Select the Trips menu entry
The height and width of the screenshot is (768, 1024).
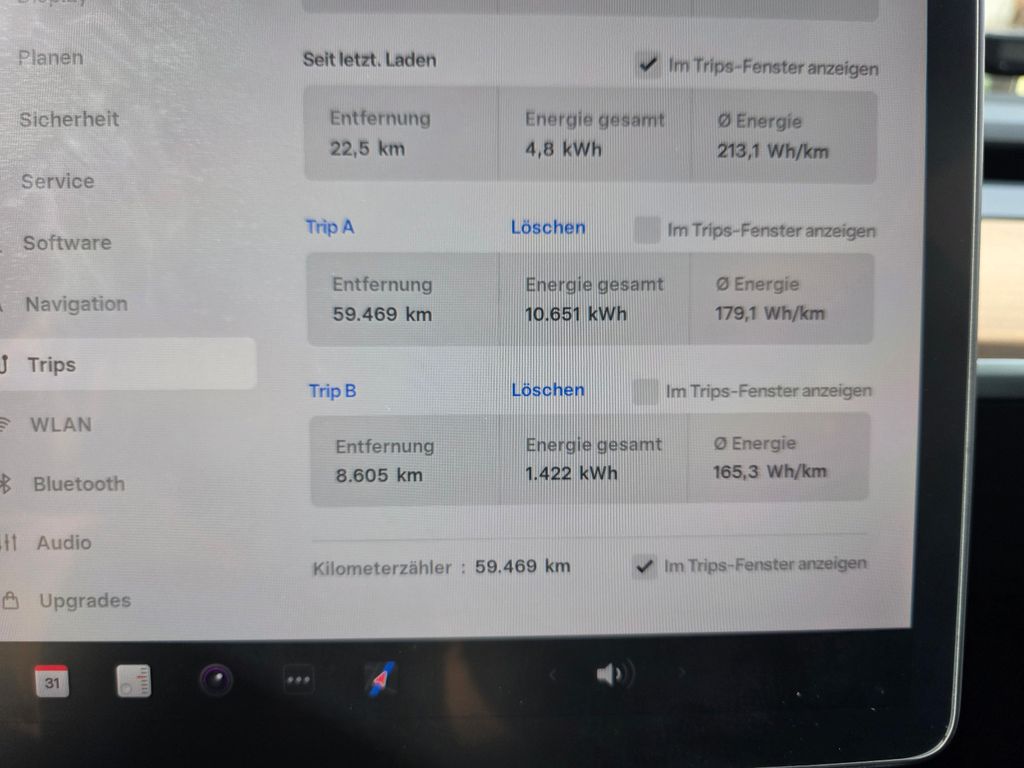[51, 365]
